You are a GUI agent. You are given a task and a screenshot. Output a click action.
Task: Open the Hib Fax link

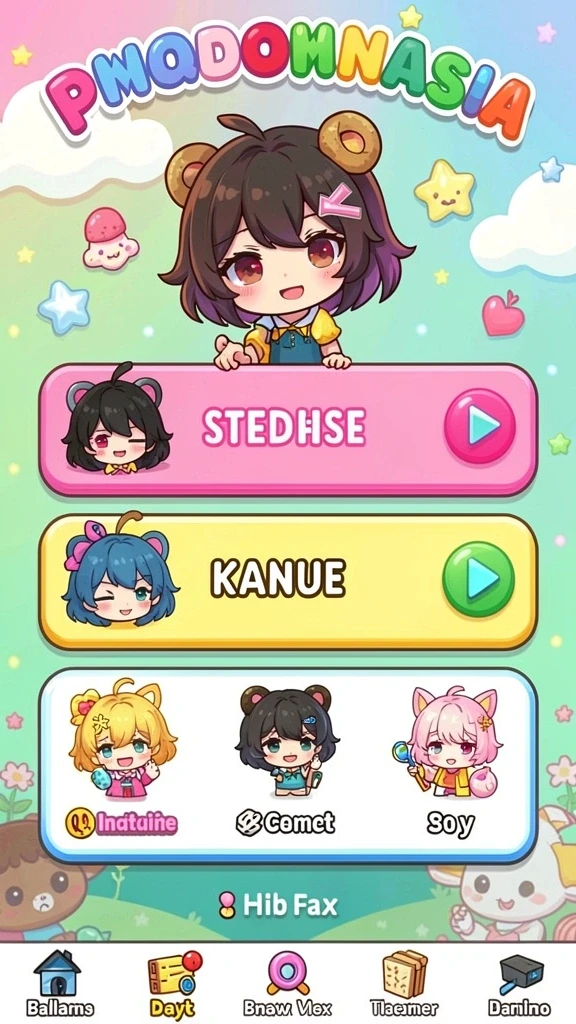pos(278,905)
